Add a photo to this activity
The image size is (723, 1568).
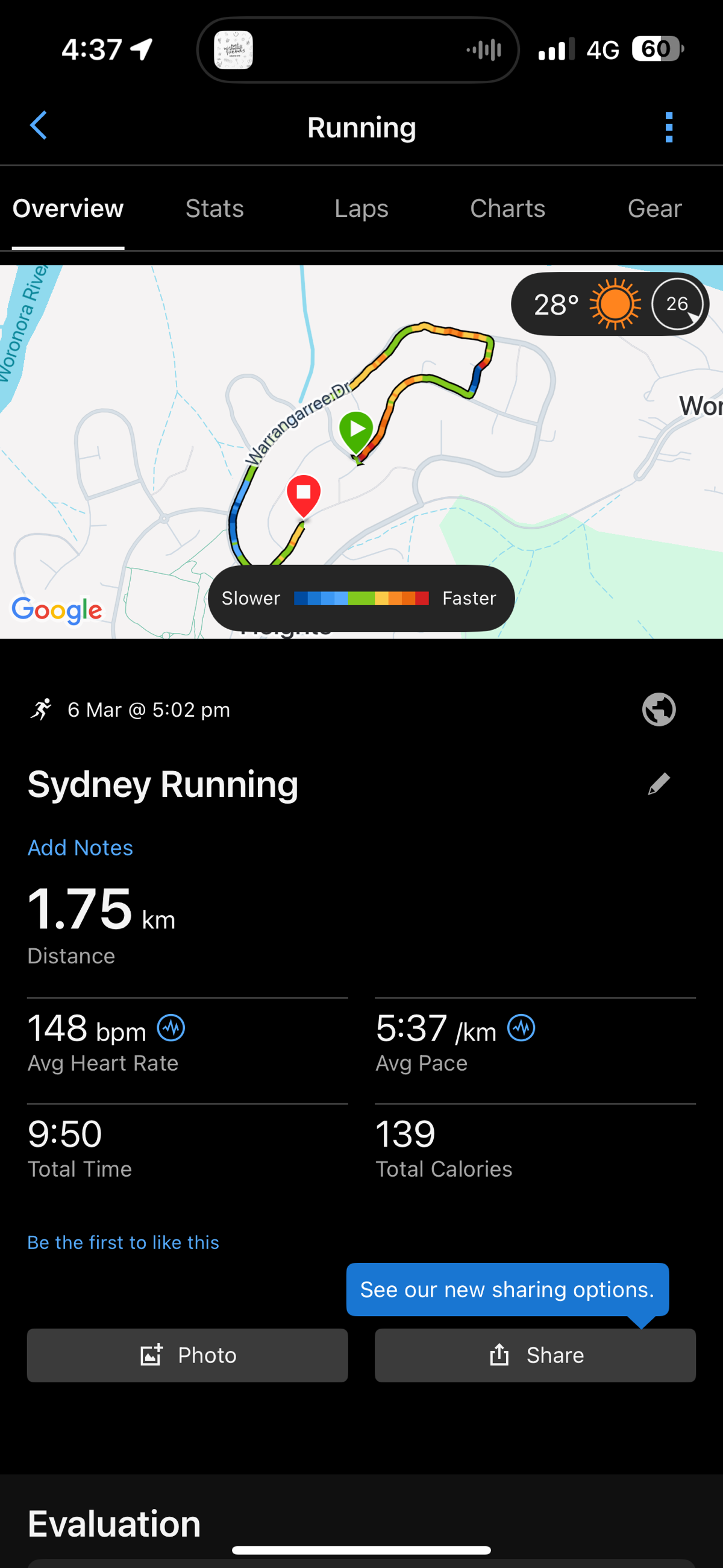click(x=187, y=1356)
